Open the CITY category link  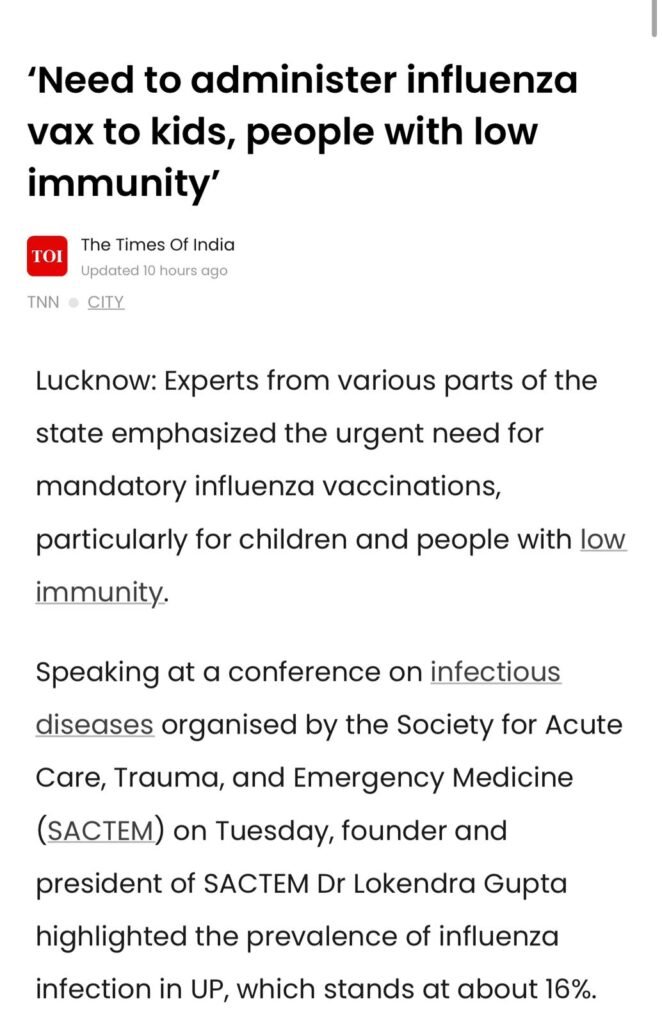[x=106, y=302]
